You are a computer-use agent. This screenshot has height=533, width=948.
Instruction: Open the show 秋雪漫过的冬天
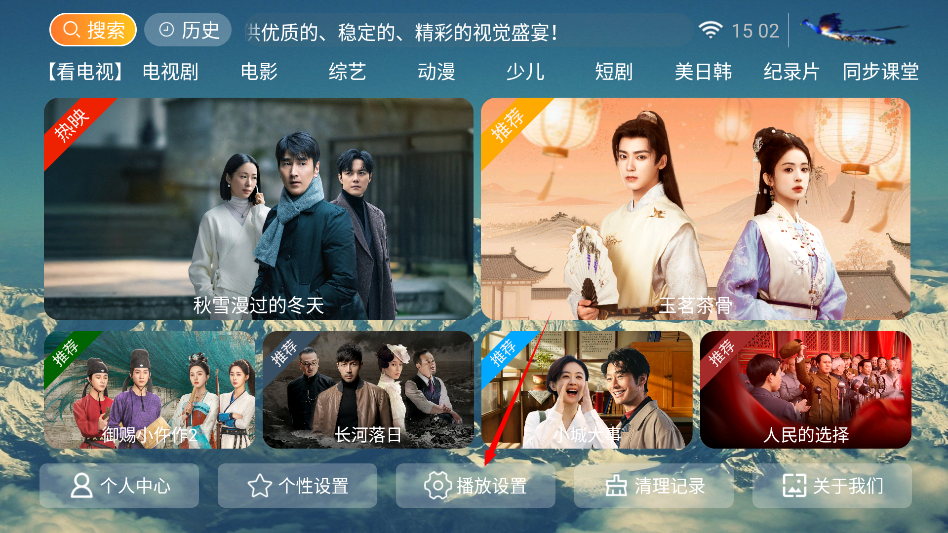click(258, 209)
